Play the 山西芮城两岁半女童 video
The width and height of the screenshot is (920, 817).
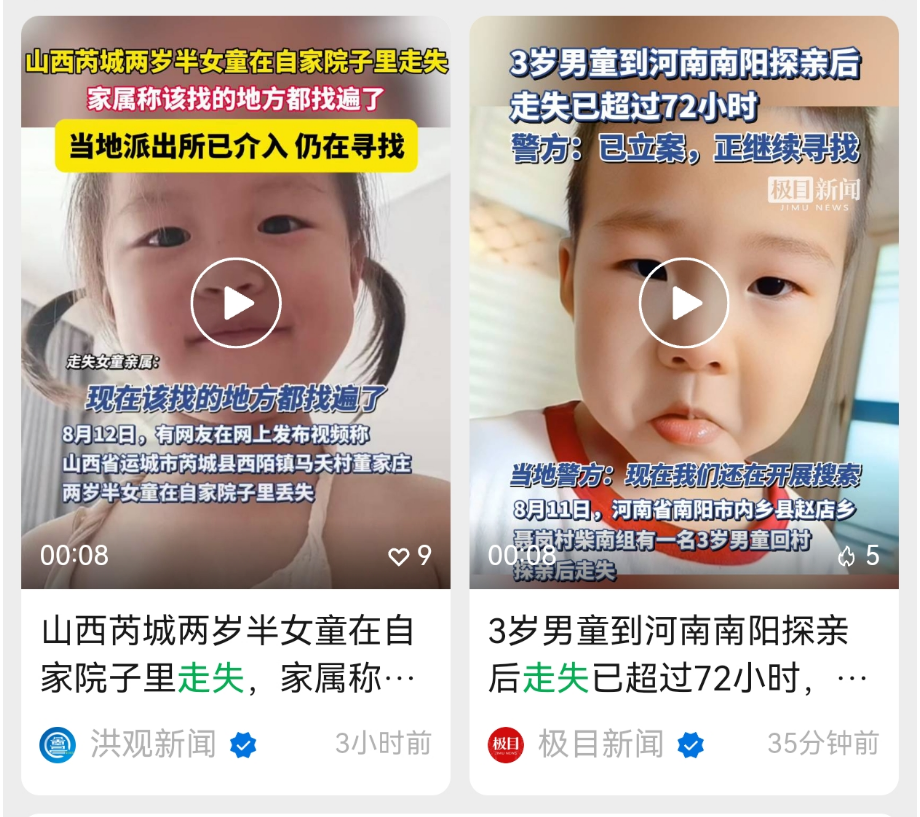236,303
